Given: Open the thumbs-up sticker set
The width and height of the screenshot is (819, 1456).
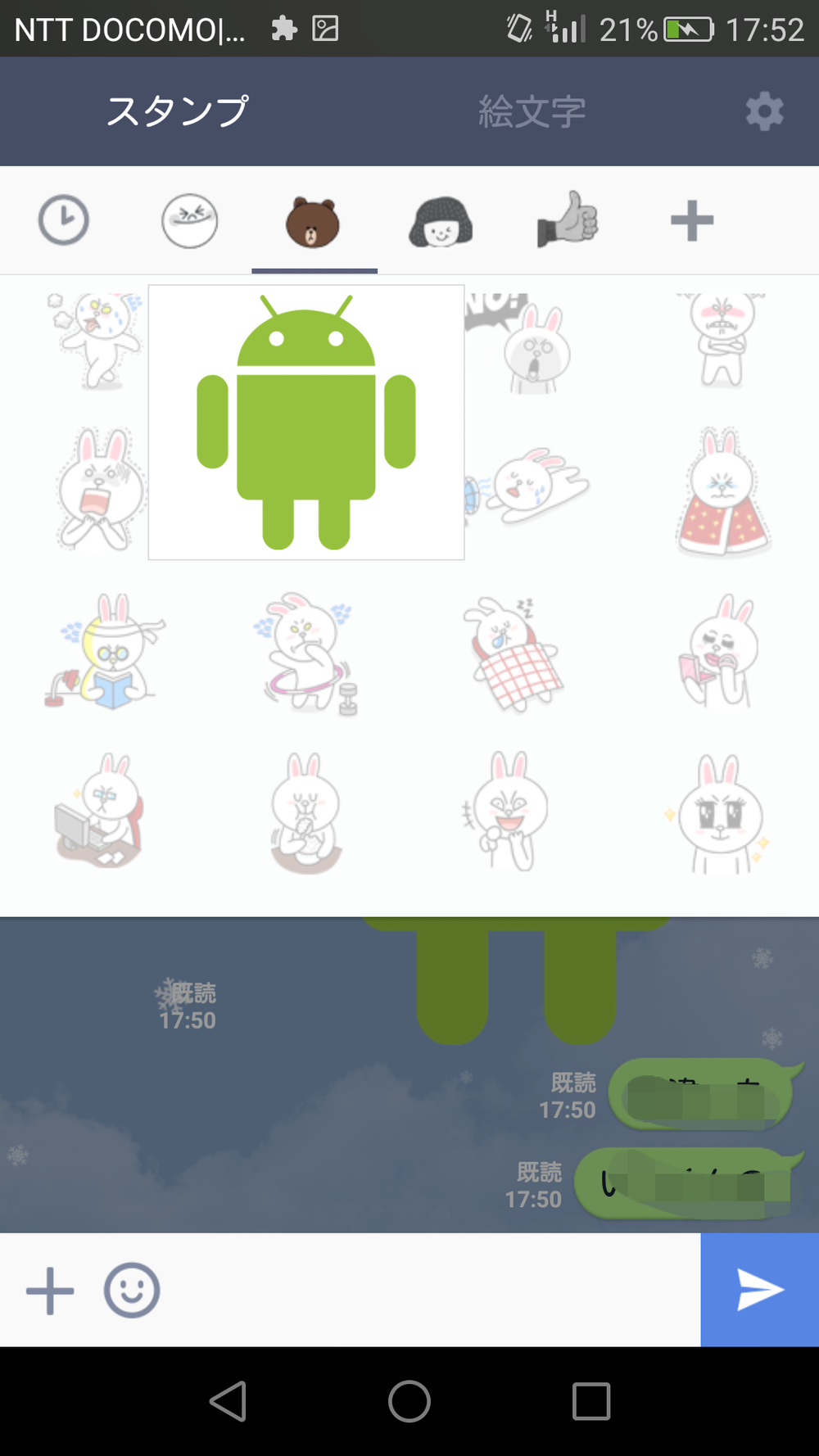Looking at the screenshot, I should [568, 219].
